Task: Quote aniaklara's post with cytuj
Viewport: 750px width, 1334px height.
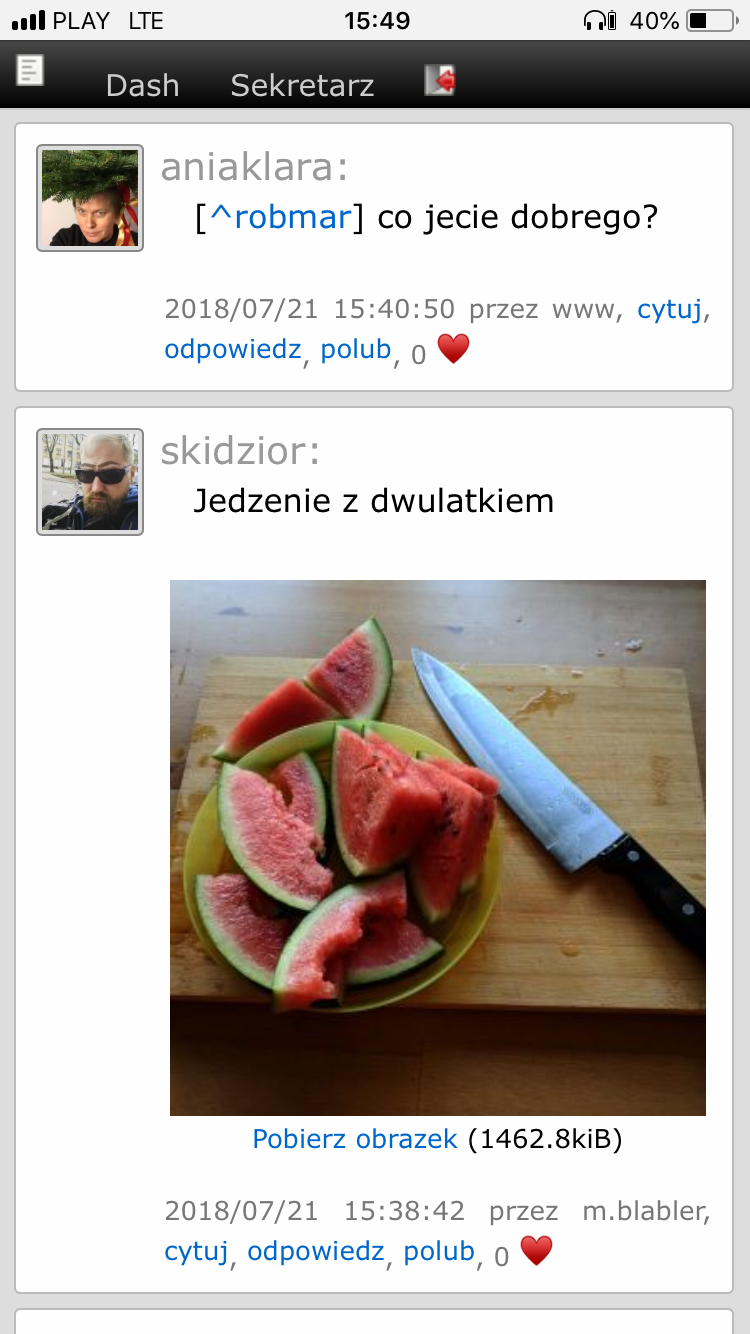Action: (670, 310)
